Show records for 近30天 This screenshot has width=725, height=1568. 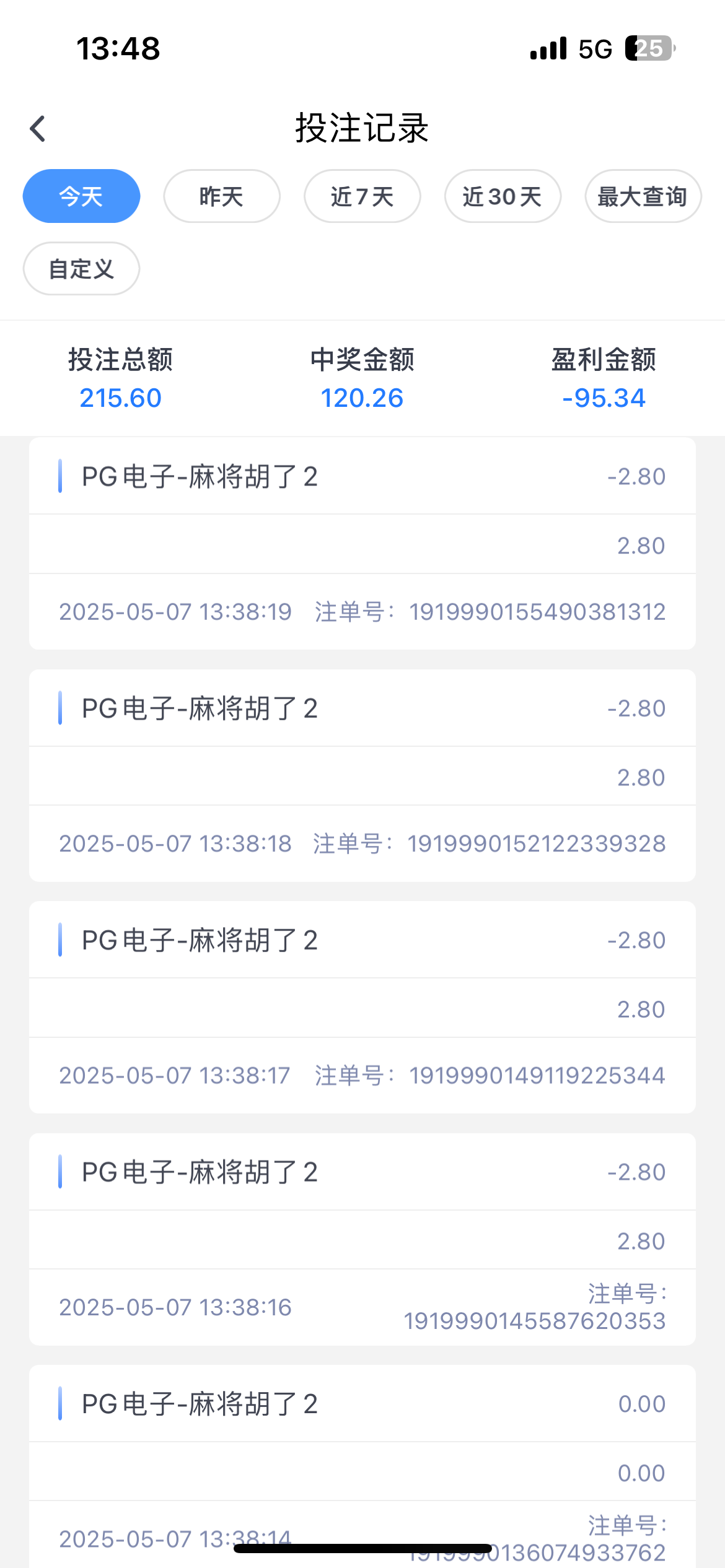[503, 196]
